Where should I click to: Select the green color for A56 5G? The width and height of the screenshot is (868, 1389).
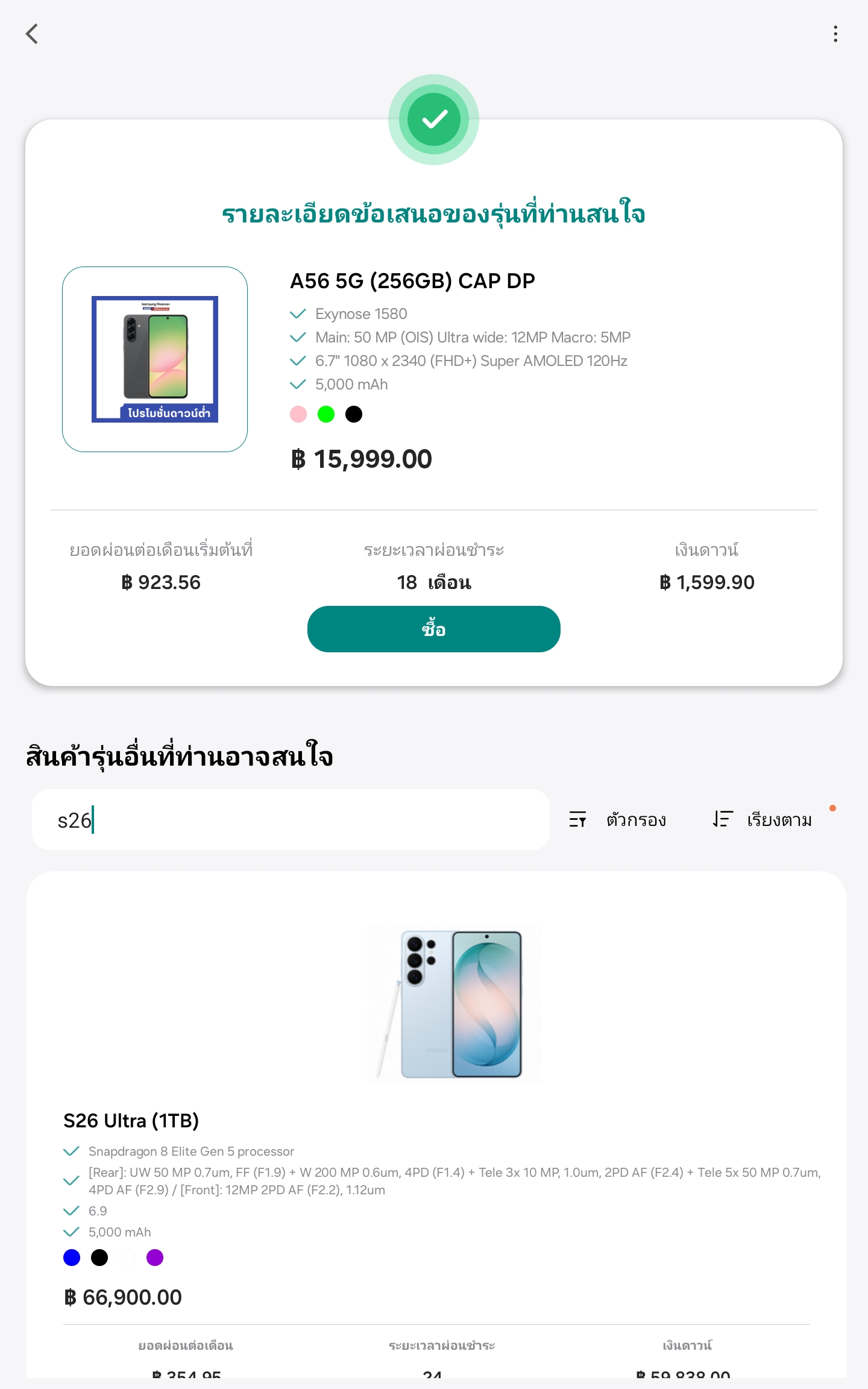coord(326,414)
